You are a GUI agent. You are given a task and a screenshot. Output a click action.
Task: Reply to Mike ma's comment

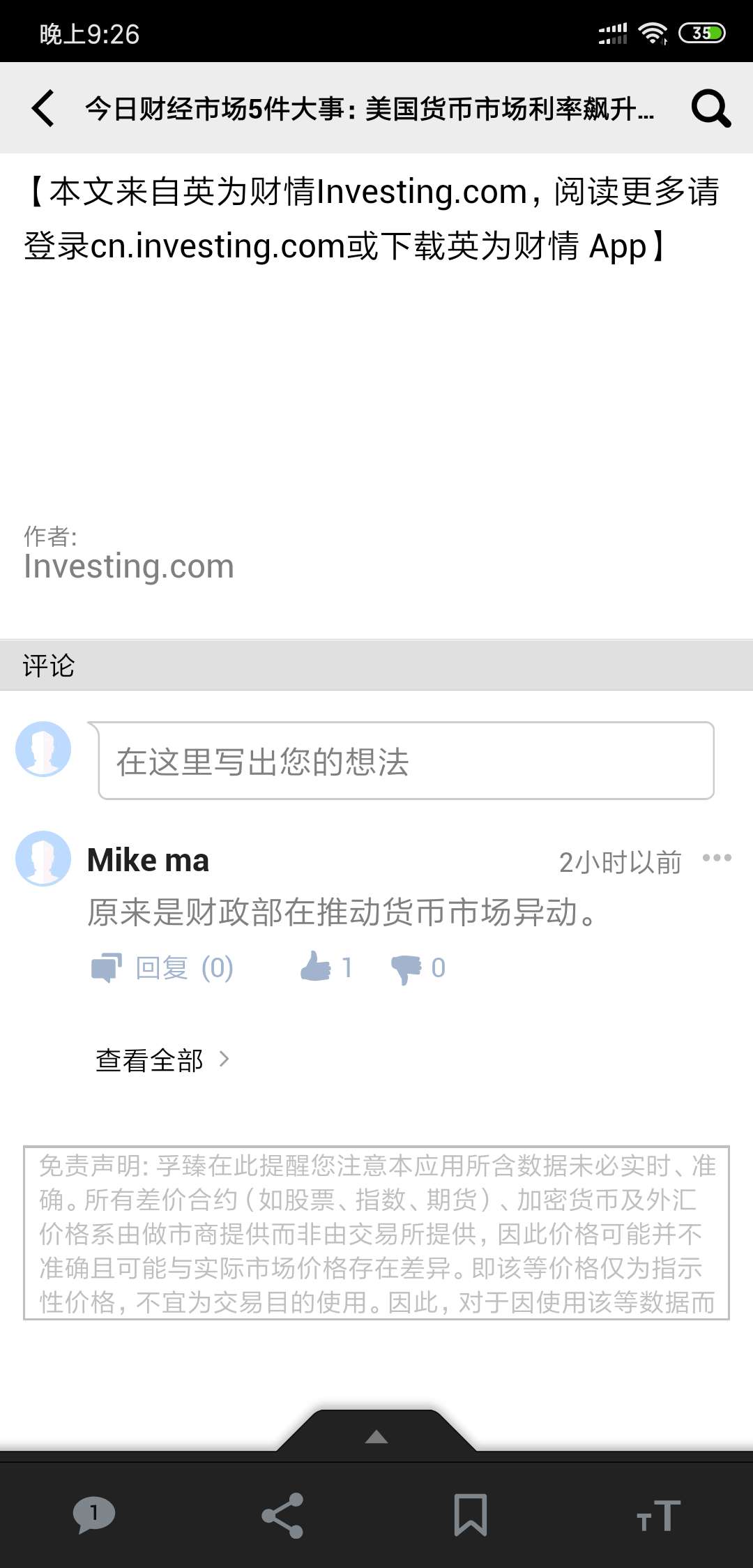[x=162, y=968]
